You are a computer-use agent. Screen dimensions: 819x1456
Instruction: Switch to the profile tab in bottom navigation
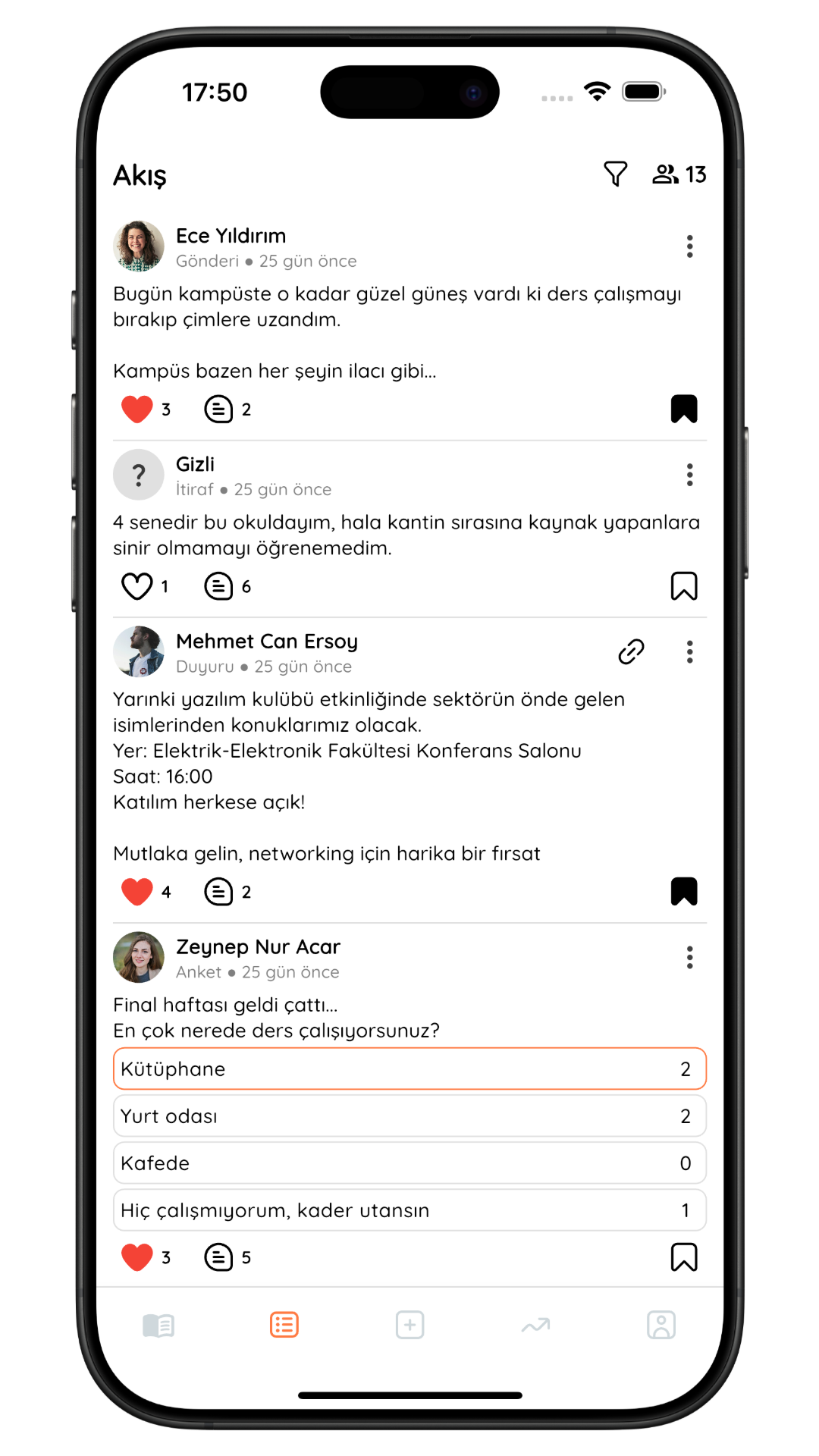point(661,1326)
